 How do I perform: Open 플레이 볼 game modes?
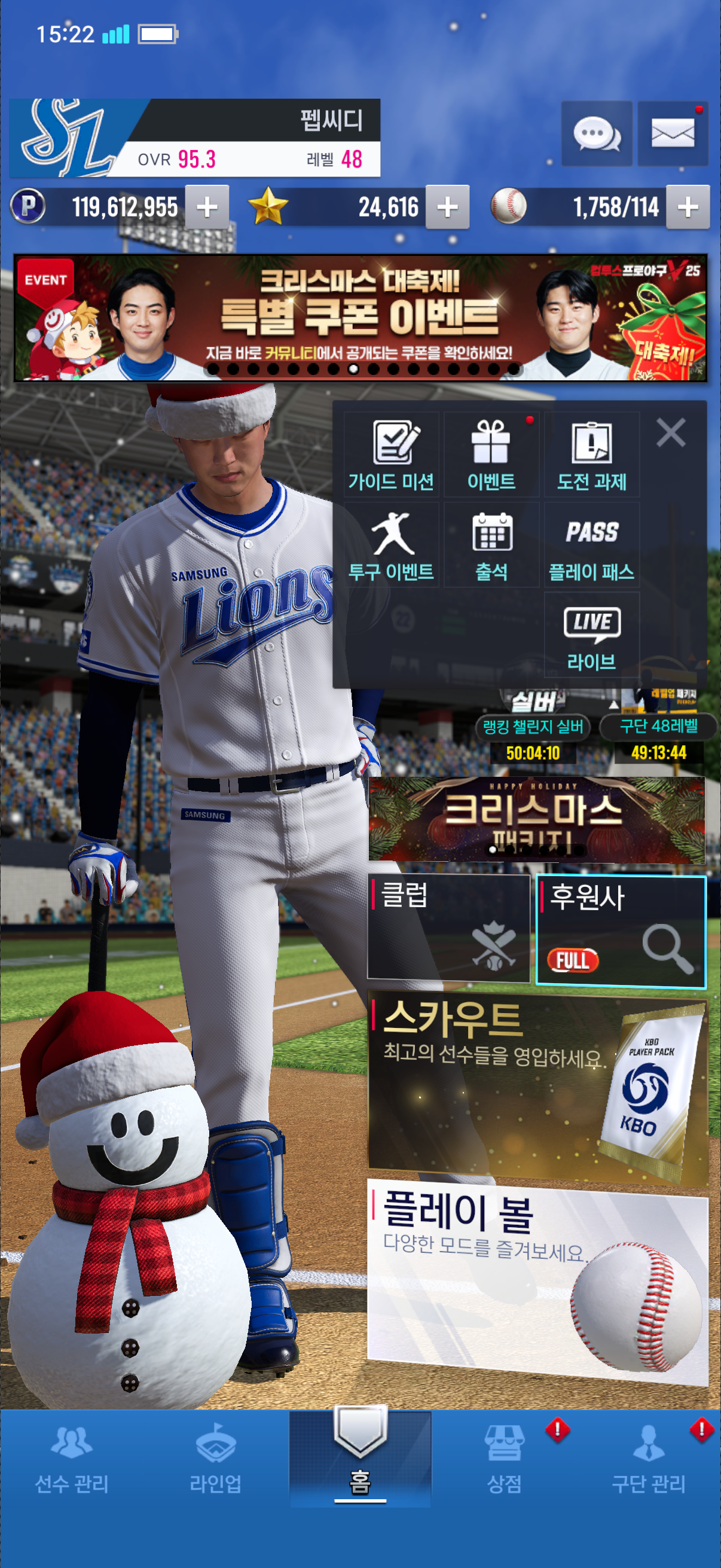click(537, 1282)
